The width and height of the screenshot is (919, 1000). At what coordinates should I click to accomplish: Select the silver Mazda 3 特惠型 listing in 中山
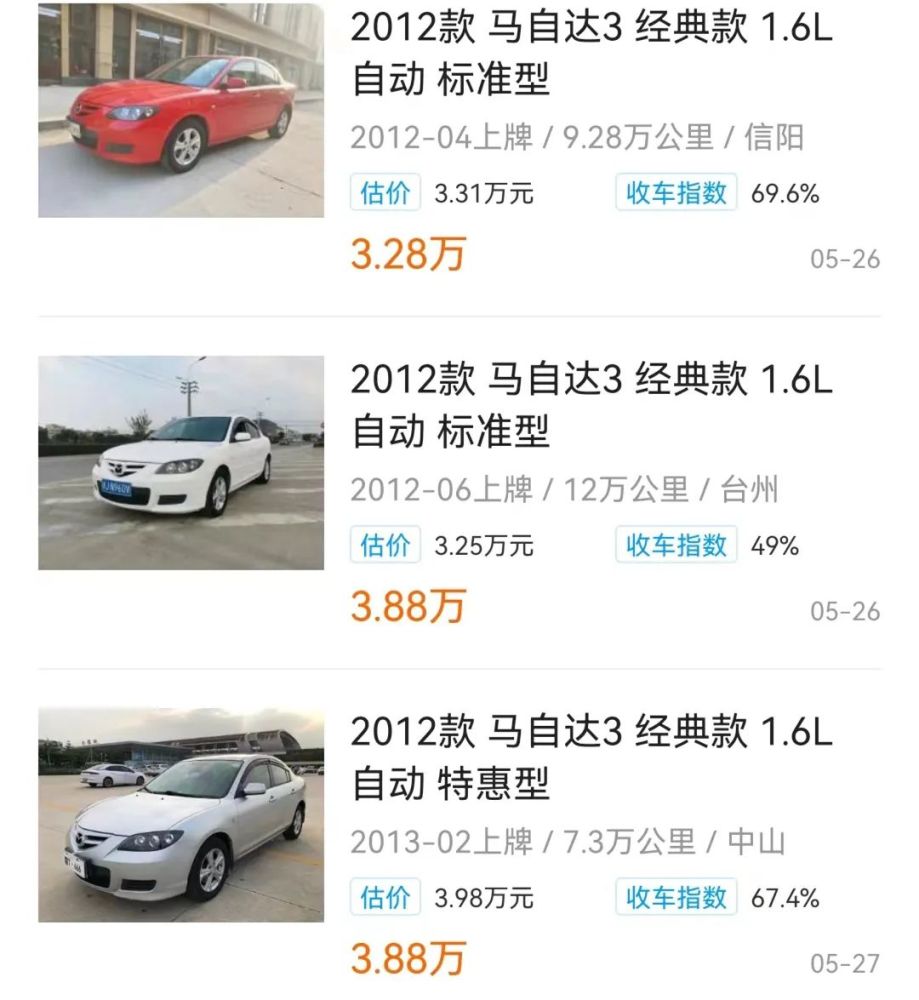click(x=590, y=758)
